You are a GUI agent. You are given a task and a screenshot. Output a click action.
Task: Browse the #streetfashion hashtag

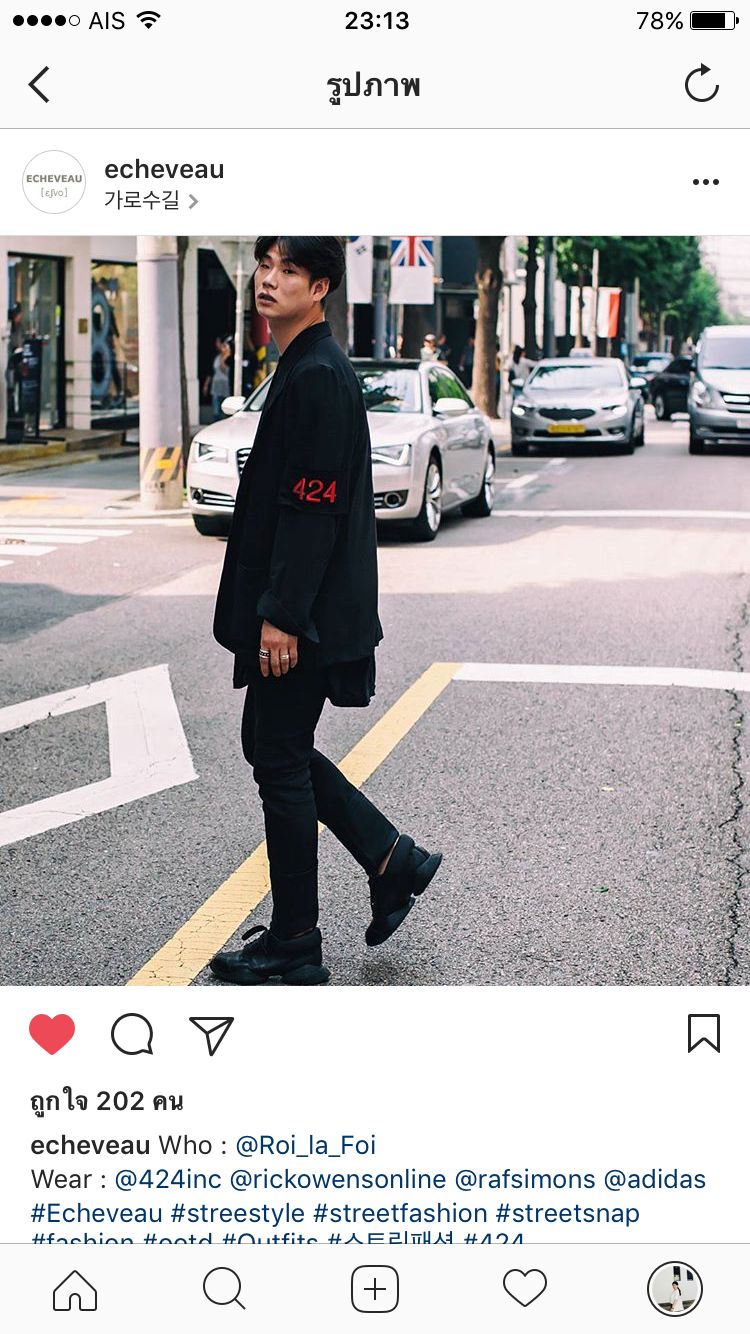[400, 1213]
